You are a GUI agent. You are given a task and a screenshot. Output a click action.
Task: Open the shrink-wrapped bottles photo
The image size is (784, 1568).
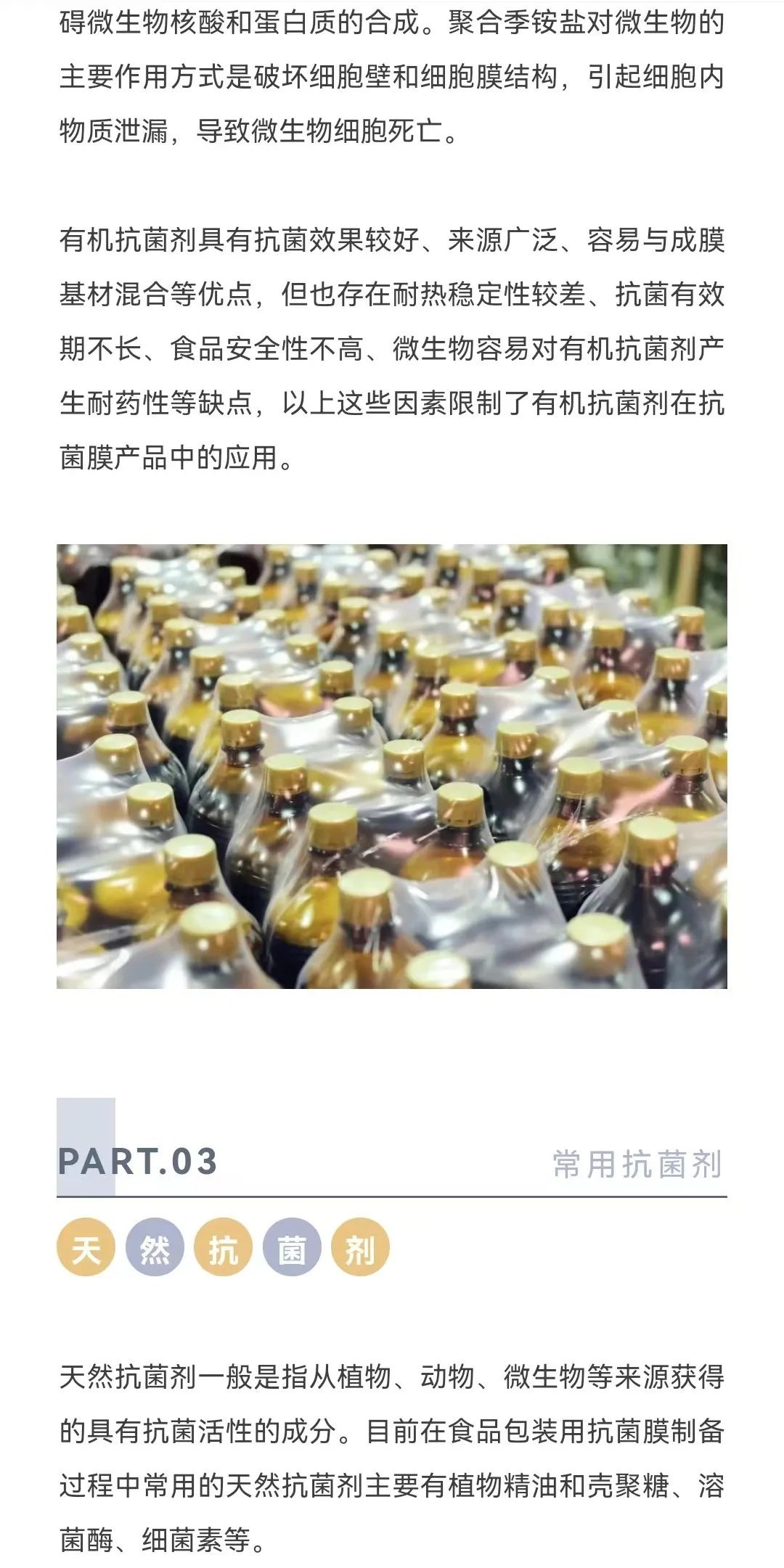click(392, 766)
